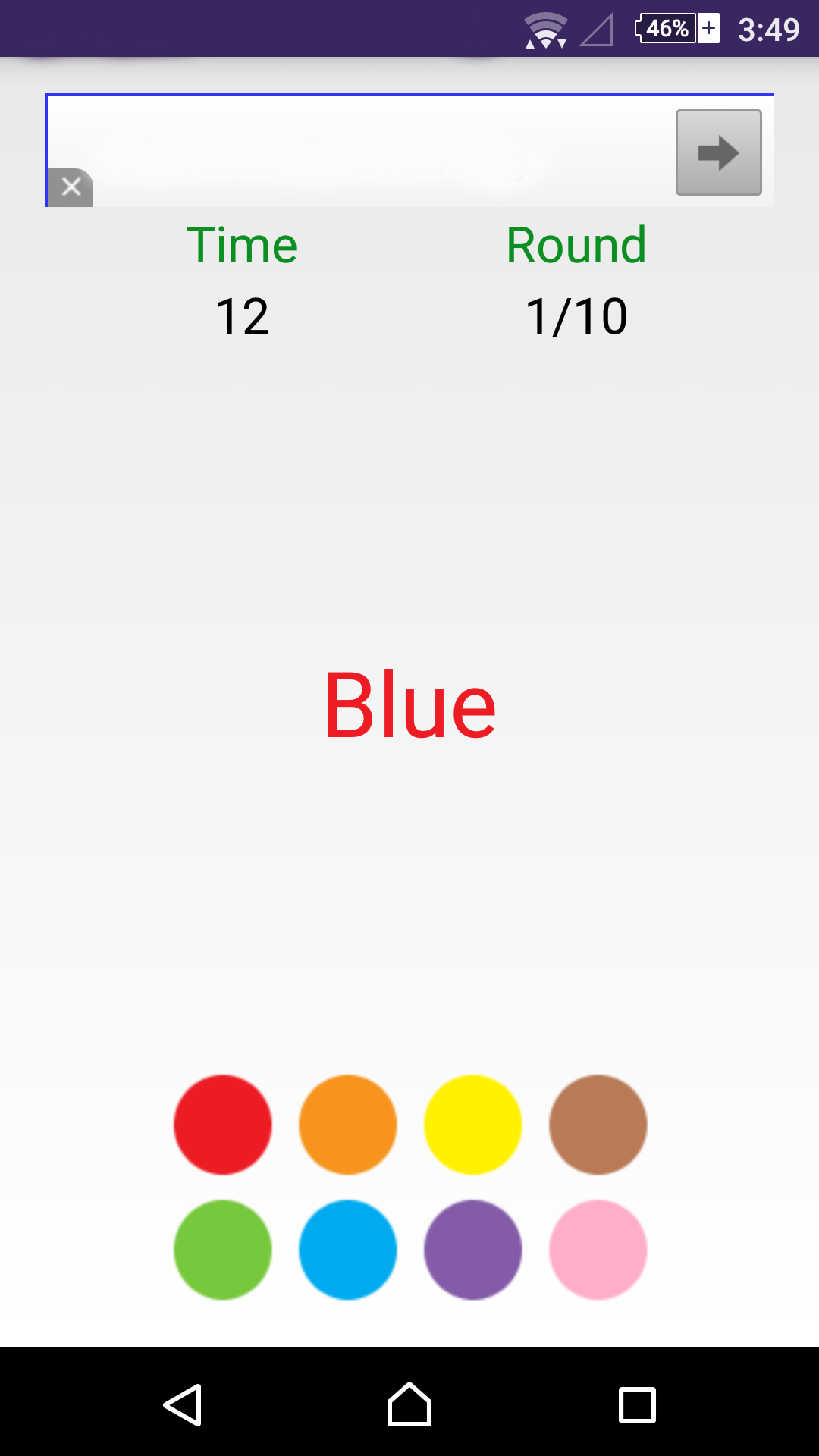Open the ad arrow button
Image resolution: width=819 pixels, height=1456 pixels.
(718, 152)
